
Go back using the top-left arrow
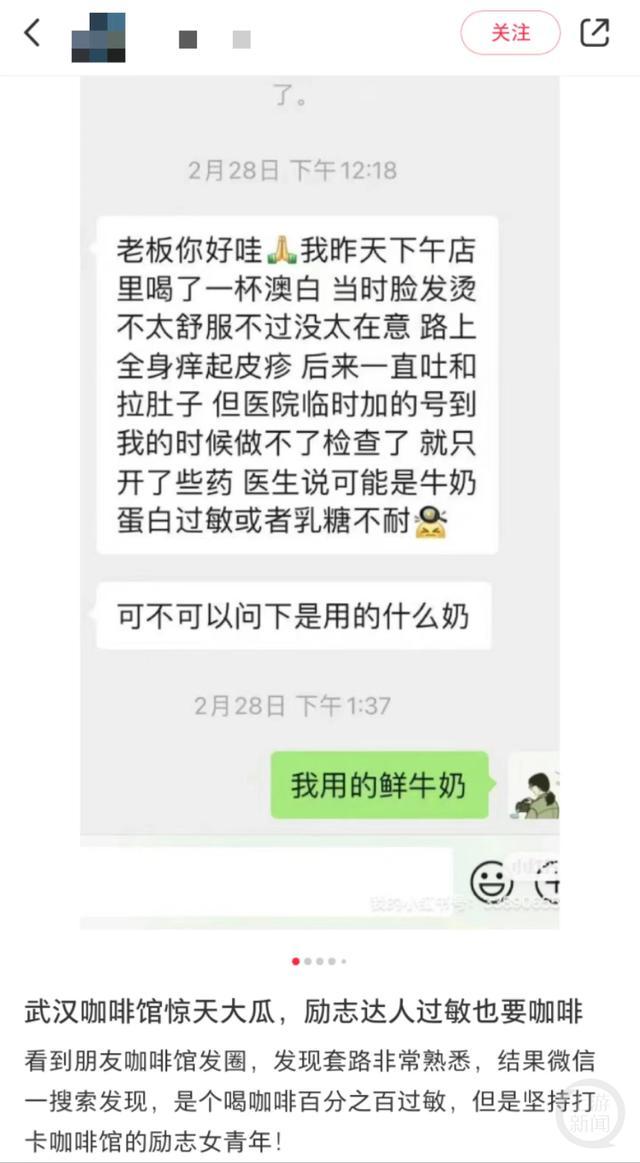pos(32,33)
